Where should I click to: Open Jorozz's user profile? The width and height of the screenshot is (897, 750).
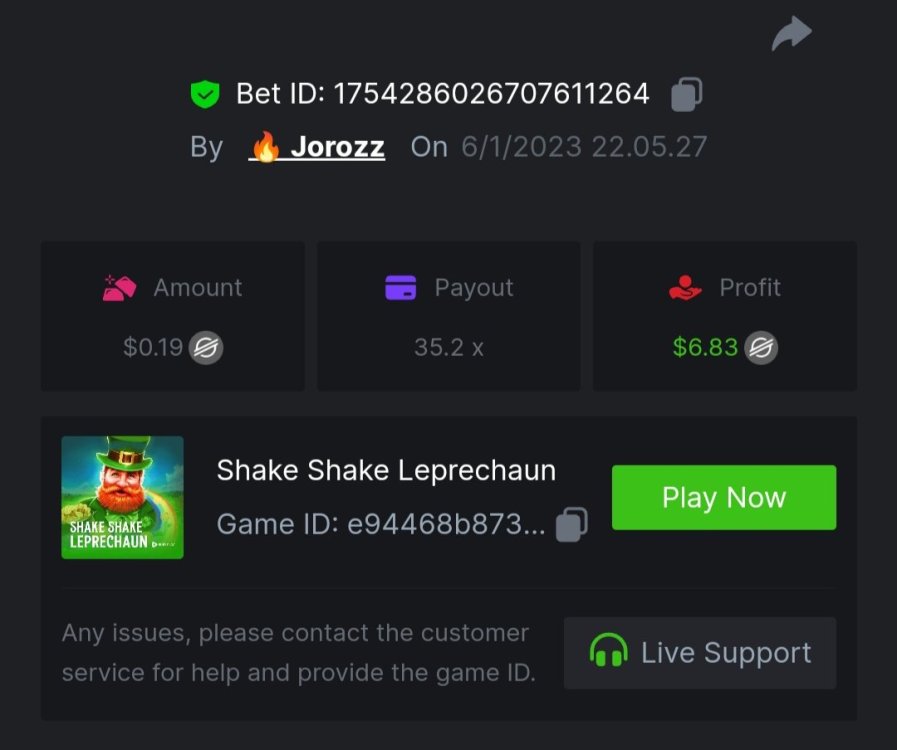pos(318,147)
